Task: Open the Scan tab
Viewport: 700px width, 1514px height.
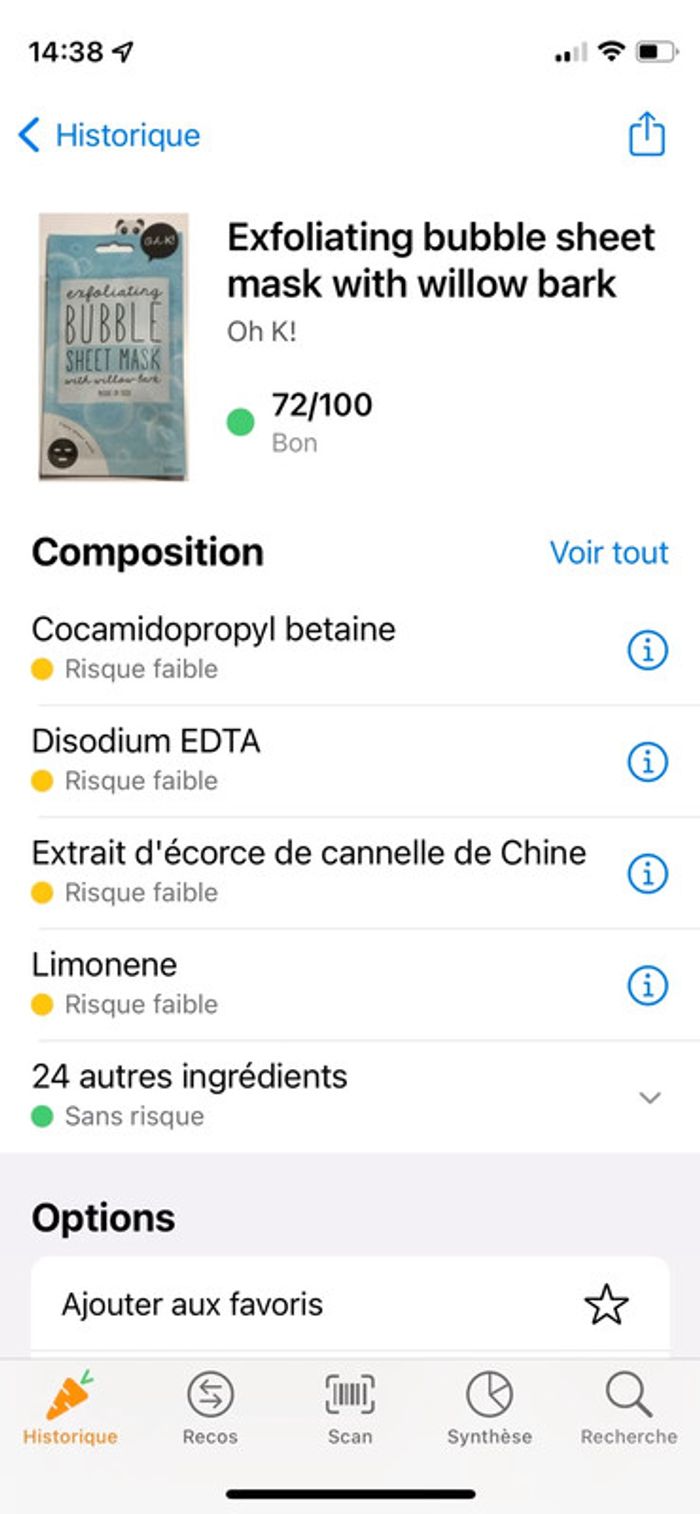Action: pyautogui.click(x=350, y=1408)
